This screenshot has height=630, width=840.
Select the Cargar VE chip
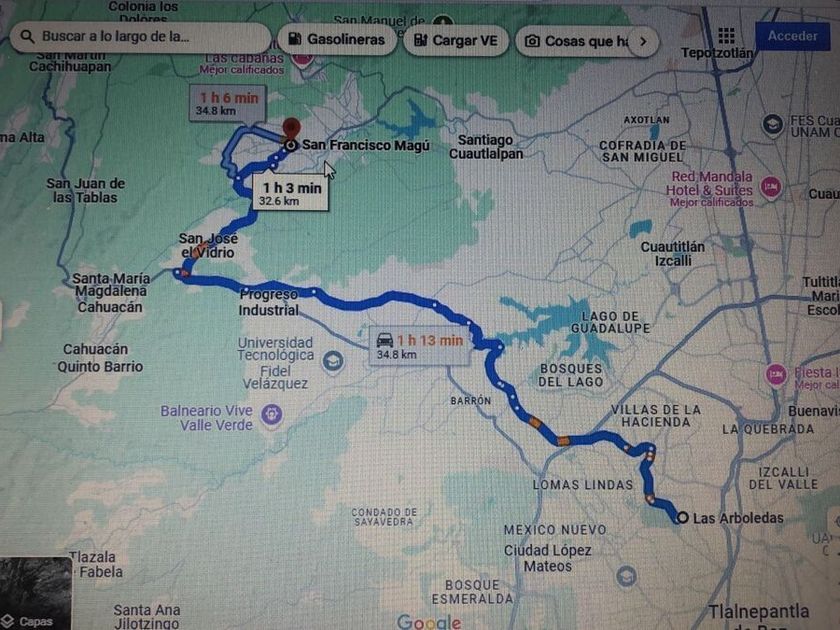point(456,40)
